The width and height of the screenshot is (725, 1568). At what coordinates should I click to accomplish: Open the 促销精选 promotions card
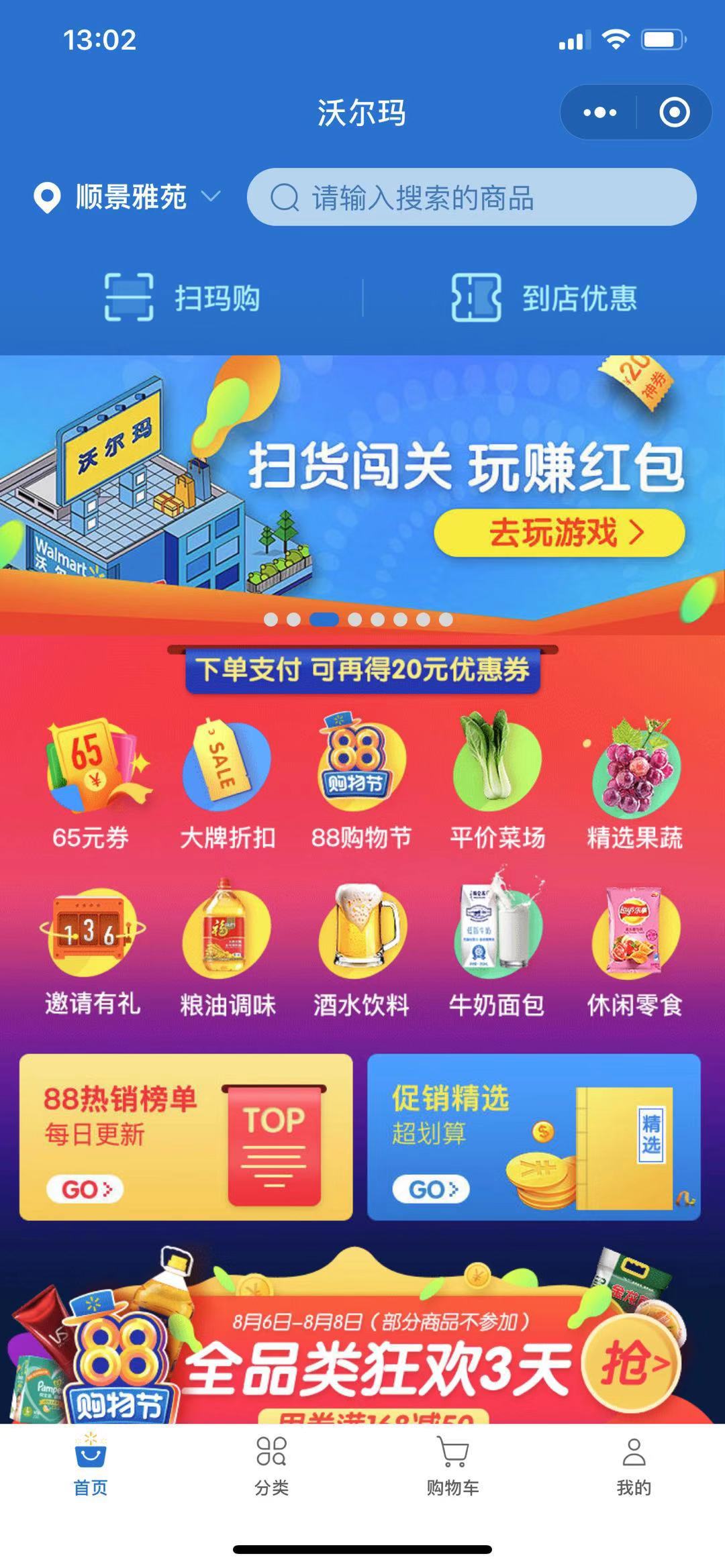pos(534,1137)
